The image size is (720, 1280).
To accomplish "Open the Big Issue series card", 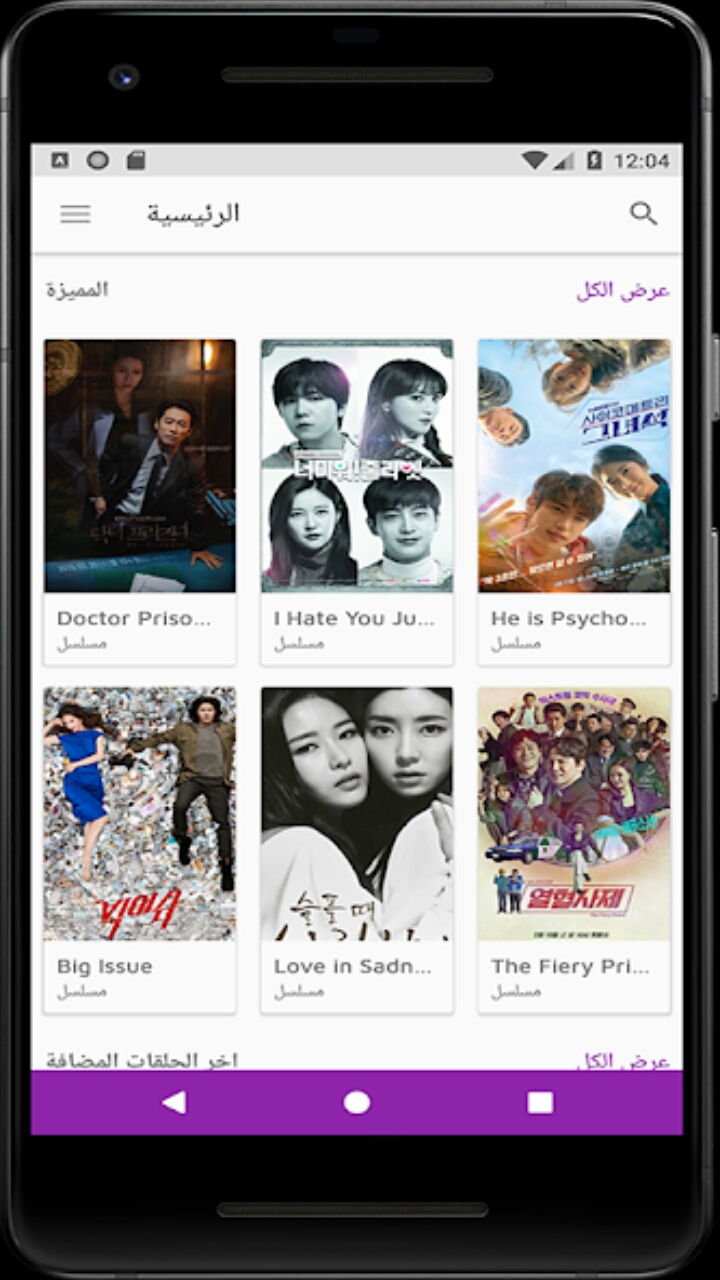I will click(140, 850).
